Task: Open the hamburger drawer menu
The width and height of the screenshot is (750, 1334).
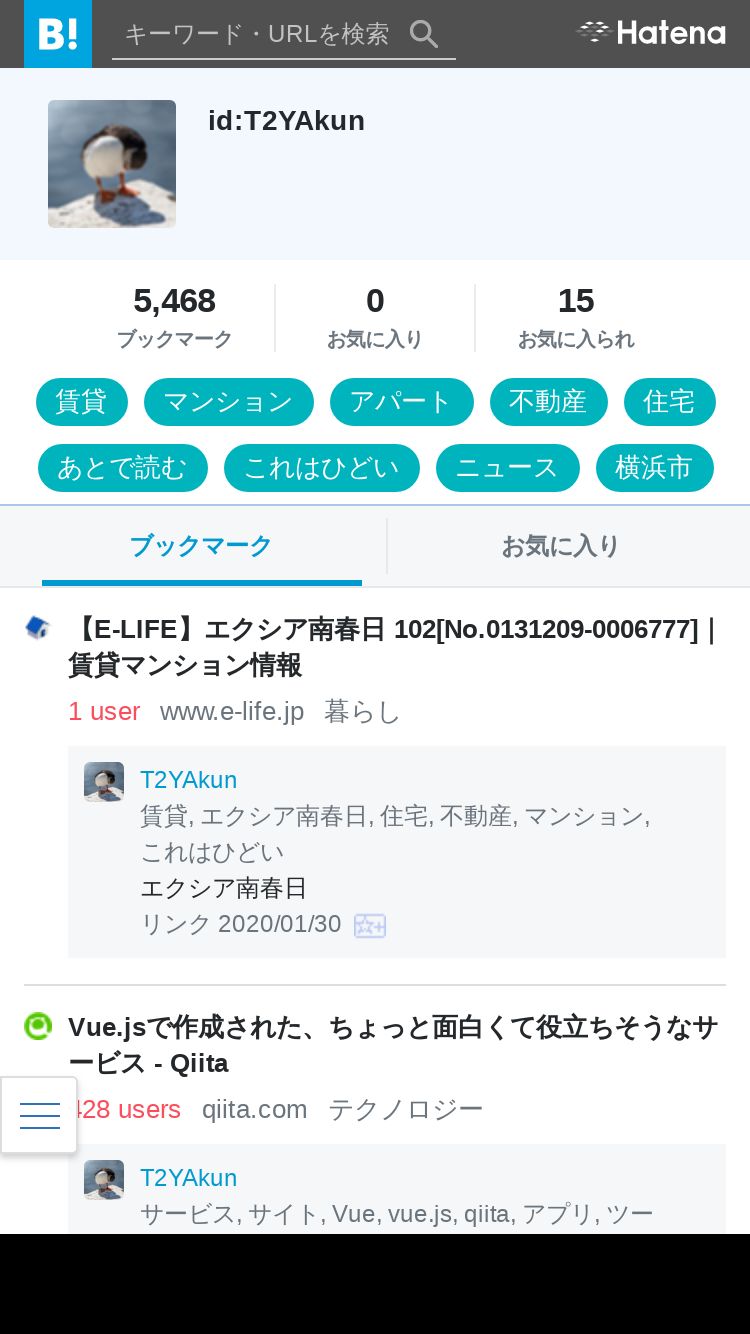Action: click(x=39, y=1115)
